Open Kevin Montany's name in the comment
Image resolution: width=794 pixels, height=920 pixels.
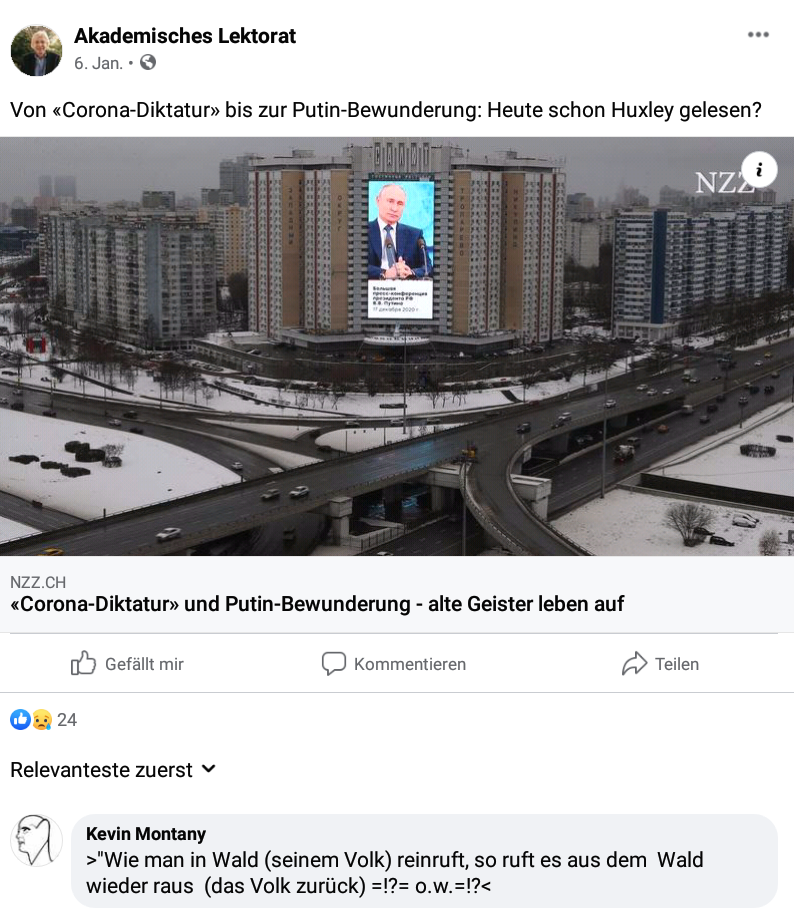(x=146, y=834)
